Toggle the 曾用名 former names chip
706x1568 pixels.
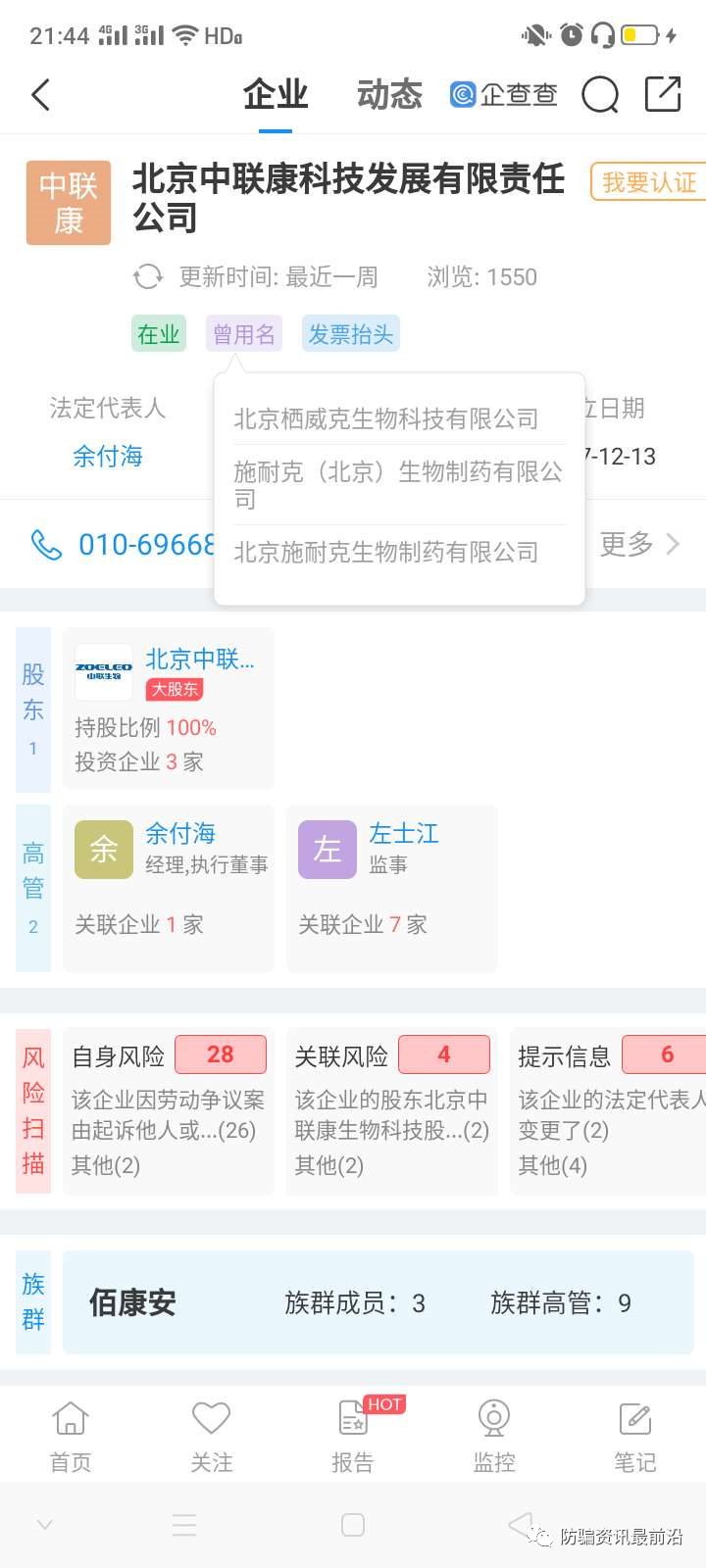click(244, 334)
